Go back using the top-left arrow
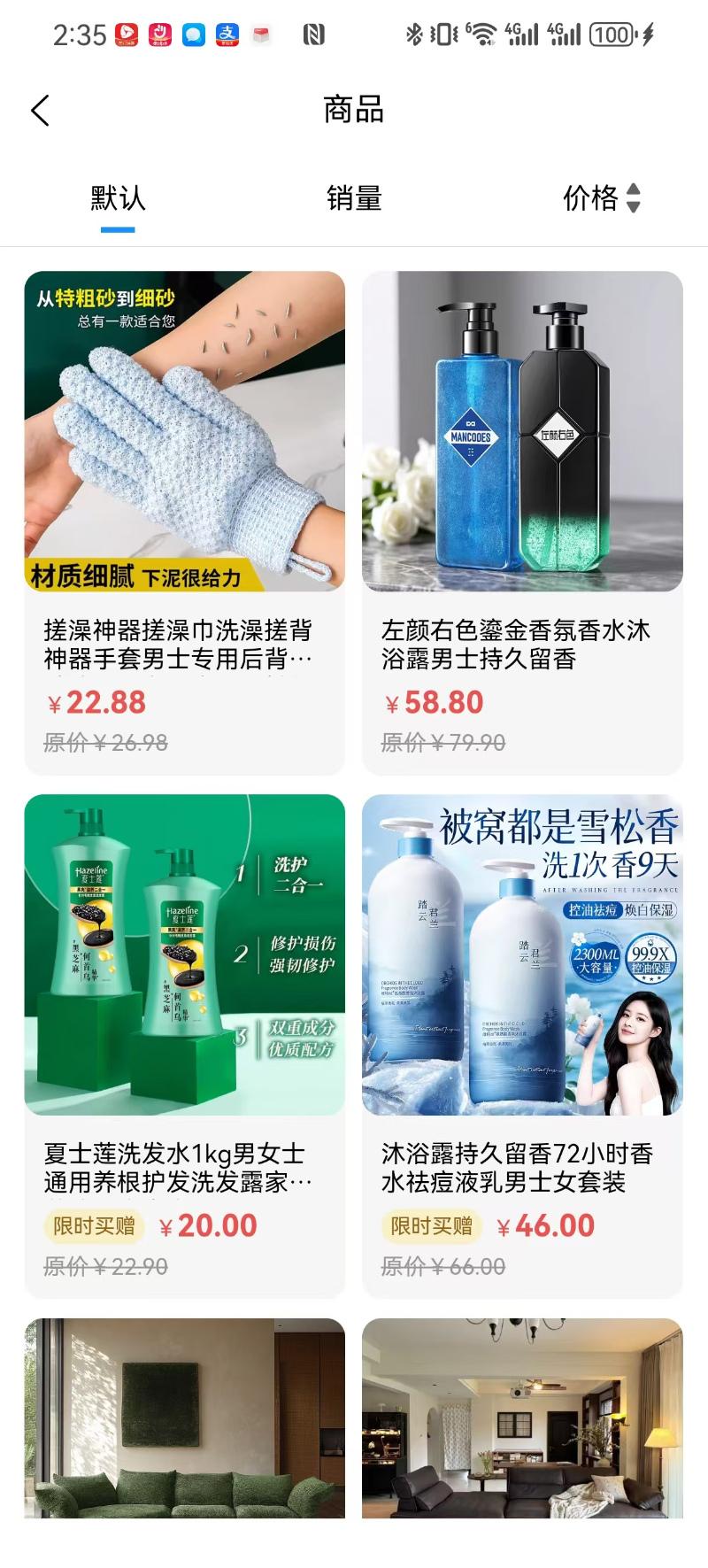Image resolution: width=708 pixels, height=1568 pixels. click(40, 111)
